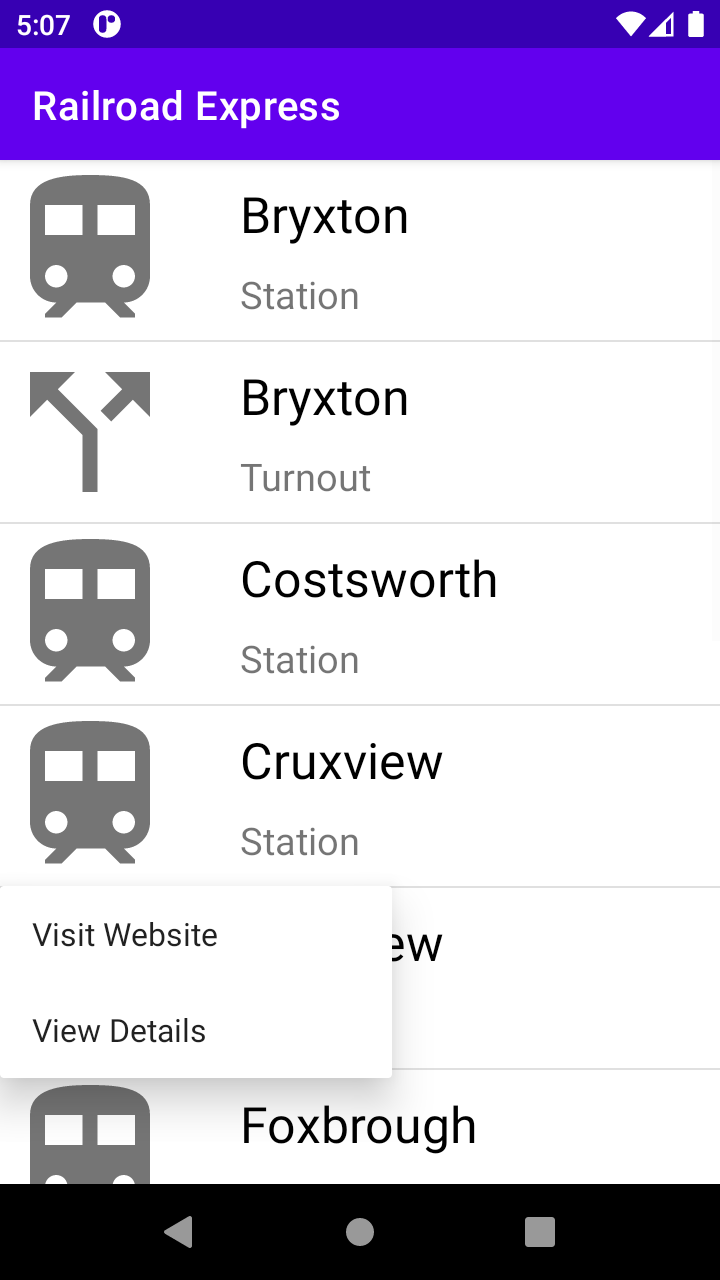Viewport: 720px width, 1280px height.
Task: Choose View Details in the popup menu
Action: (x=120, y=1031)
